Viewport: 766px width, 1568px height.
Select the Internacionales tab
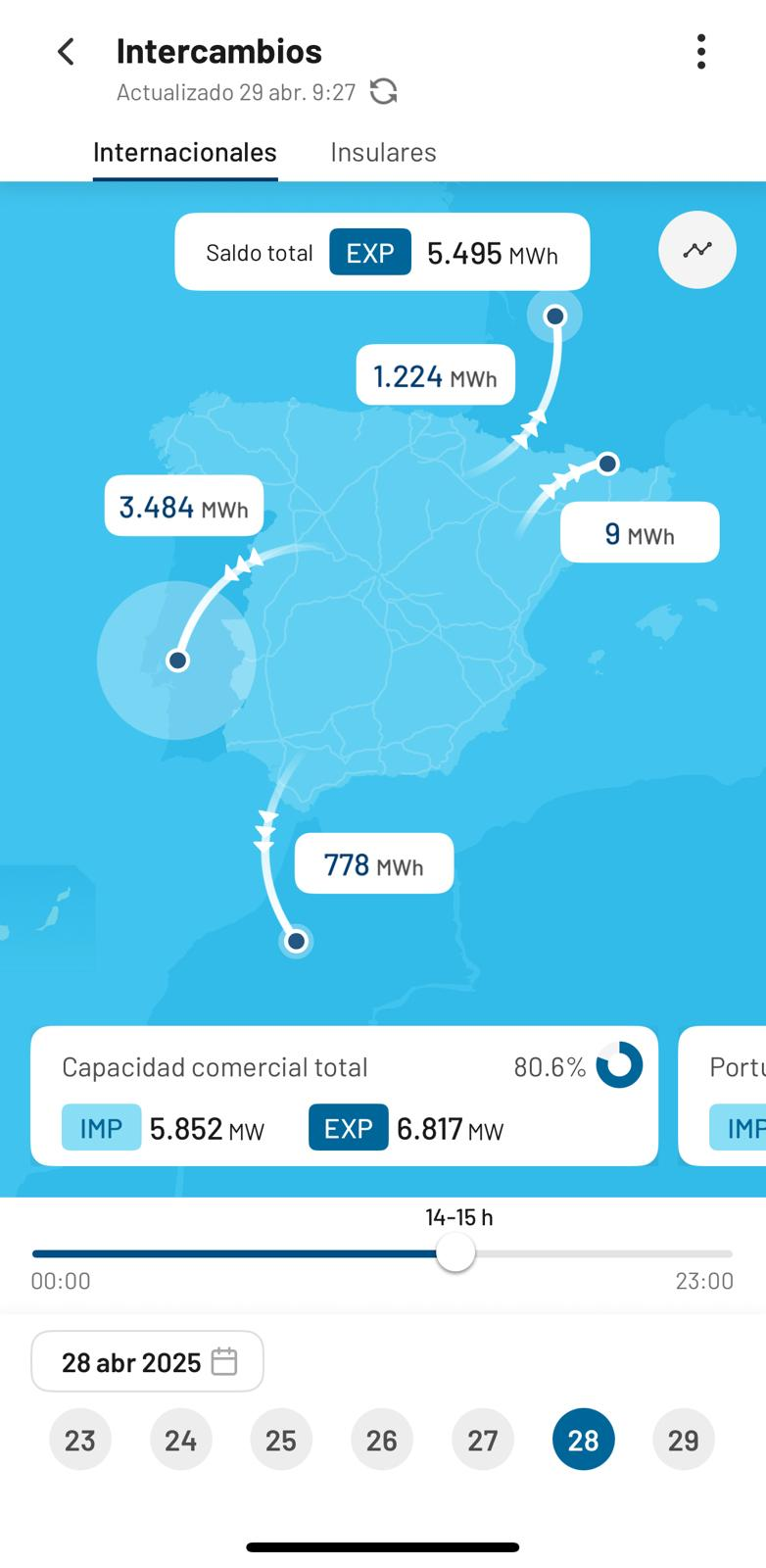pos(184,152)
